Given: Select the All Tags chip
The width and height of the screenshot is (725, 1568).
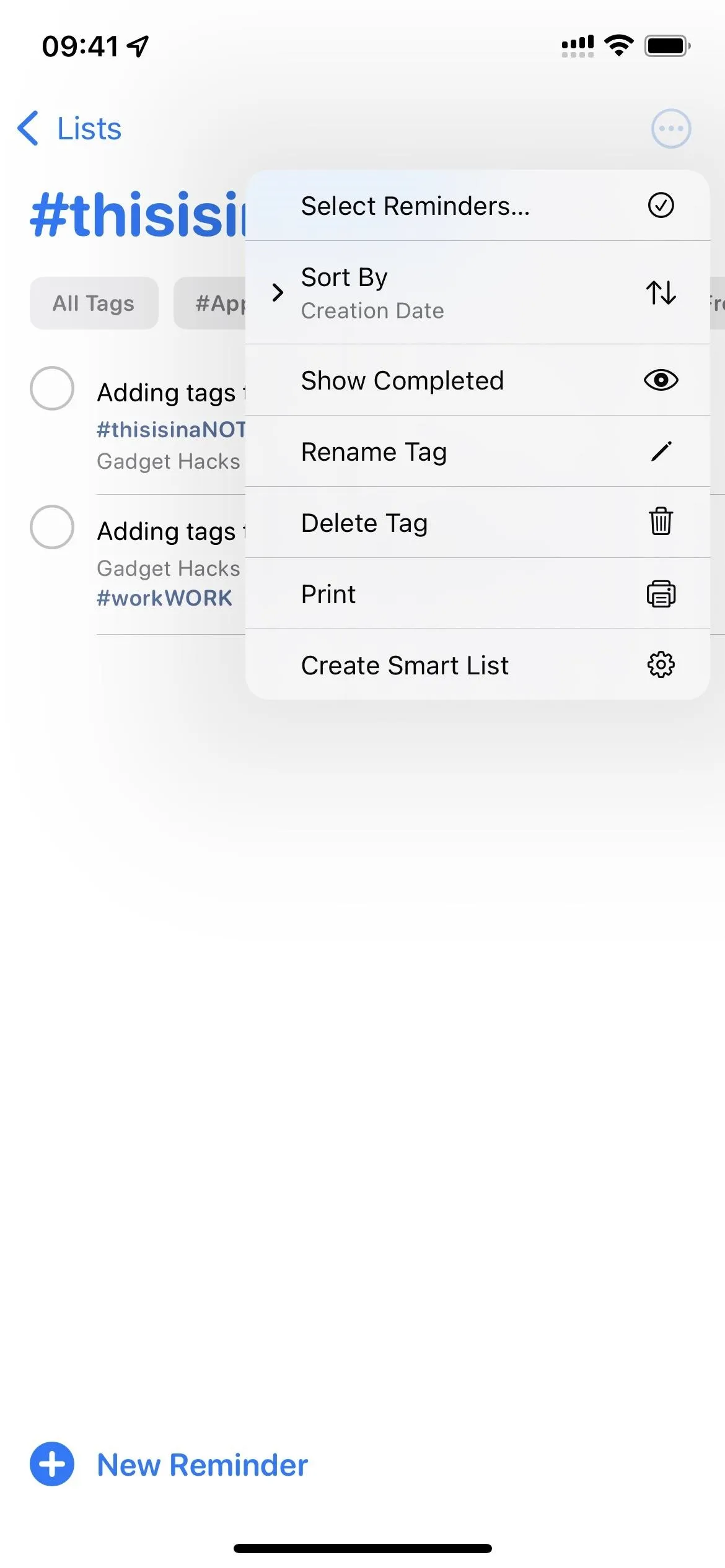Looking at the screenshot, I should coord(94,303).
